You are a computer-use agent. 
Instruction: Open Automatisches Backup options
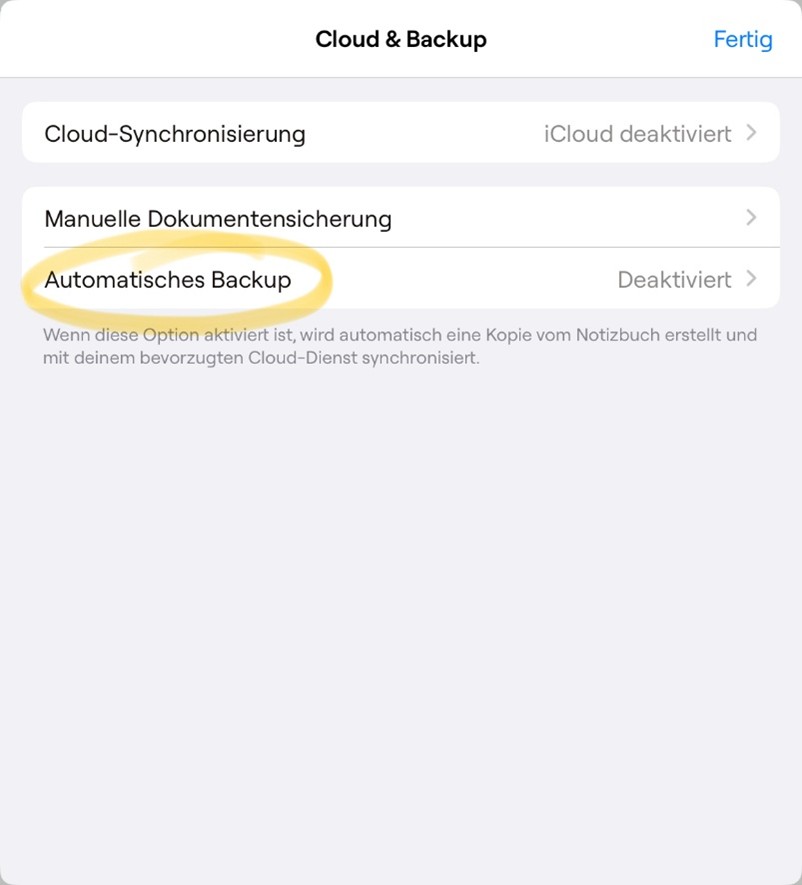(400, 279)
